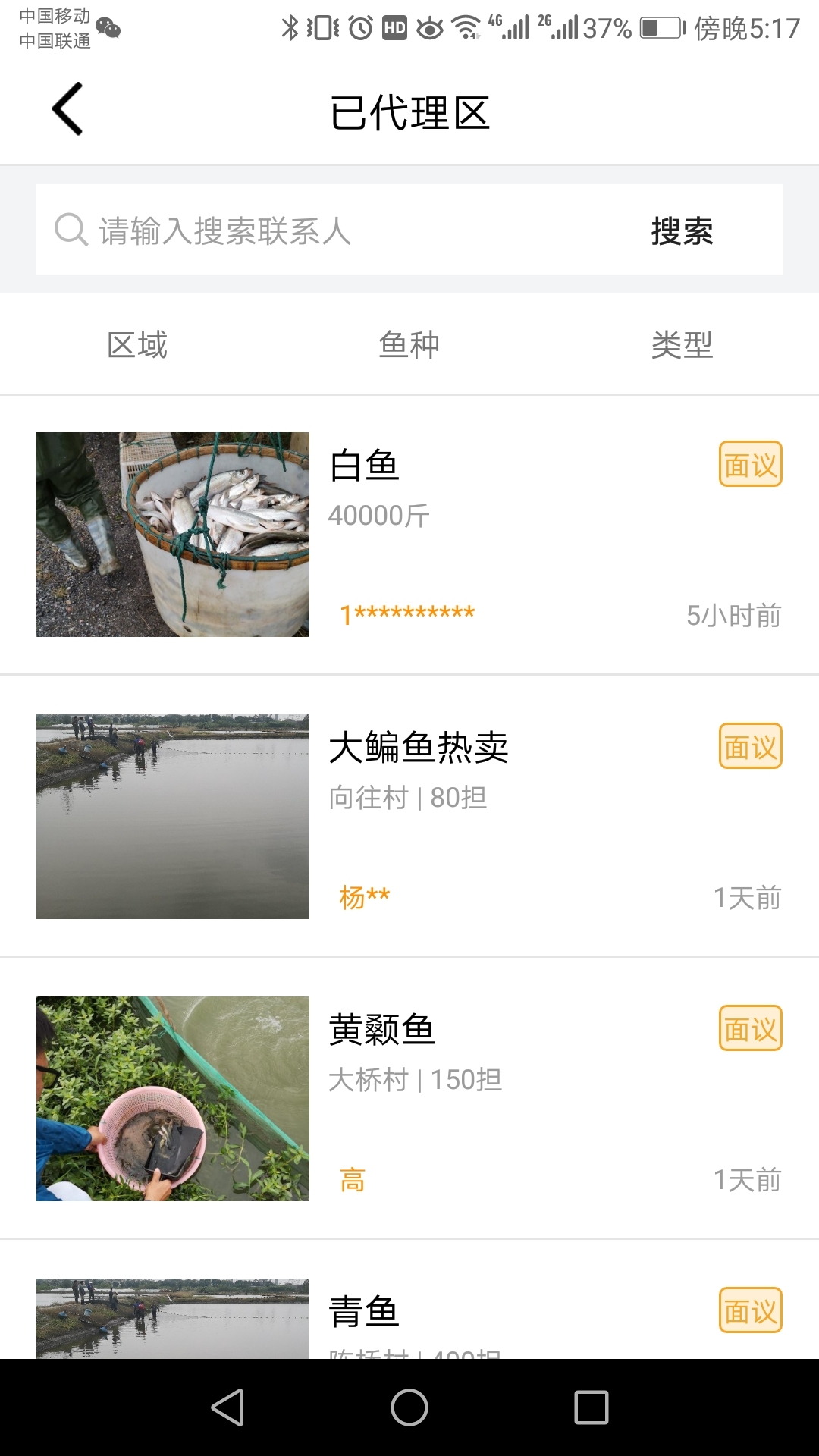This screenshot has width=819, height=1456.
Task: Open the 鱼种 fish species filter
Action: coord(409,344)
